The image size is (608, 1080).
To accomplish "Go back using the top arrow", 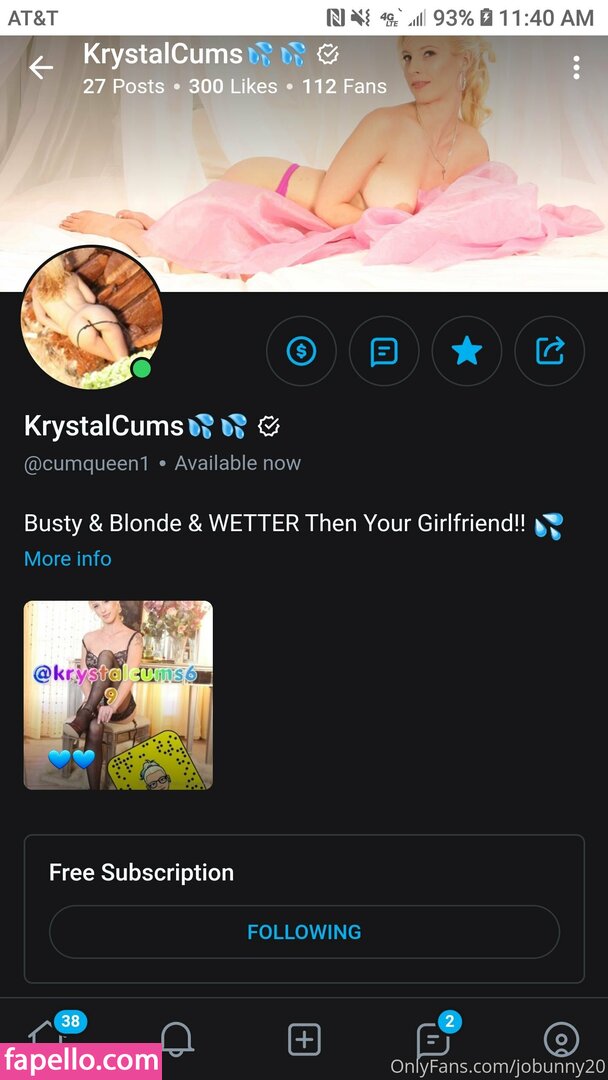I will click(x=41, y=68).
